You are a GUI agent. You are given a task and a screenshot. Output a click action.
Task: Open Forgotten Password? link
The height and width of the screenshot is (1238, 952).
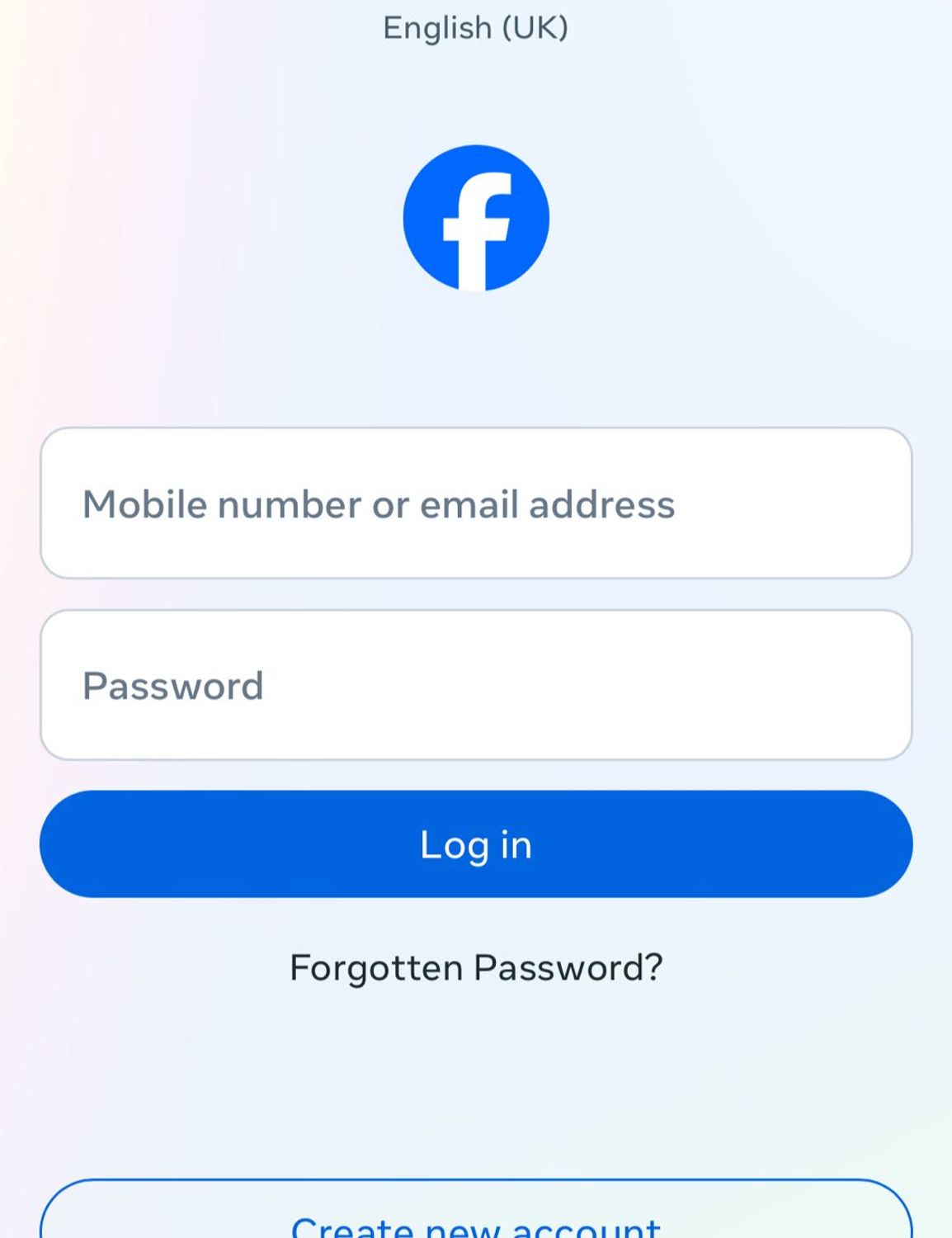click(475, 967)
